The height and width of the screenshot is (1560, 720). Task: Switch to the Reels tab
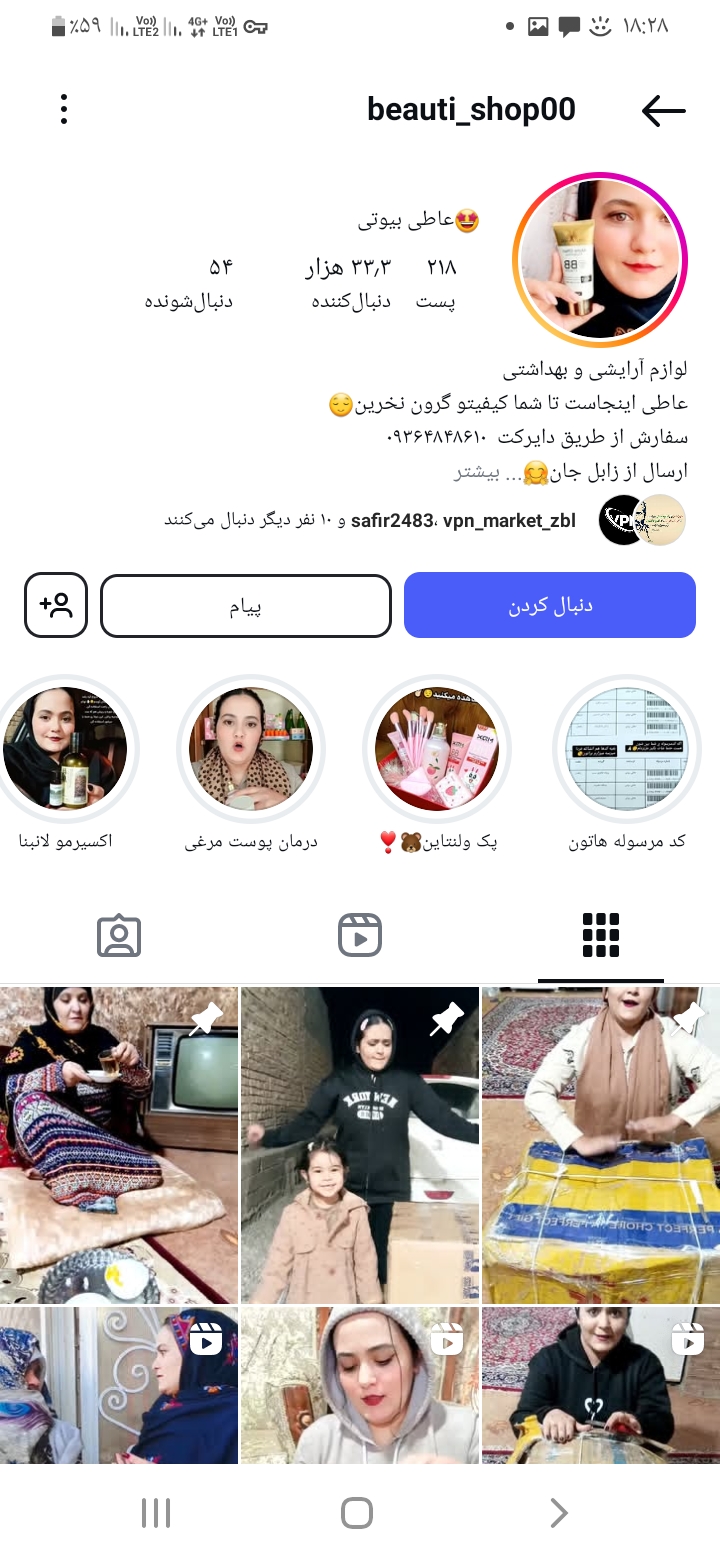[360, 936]
